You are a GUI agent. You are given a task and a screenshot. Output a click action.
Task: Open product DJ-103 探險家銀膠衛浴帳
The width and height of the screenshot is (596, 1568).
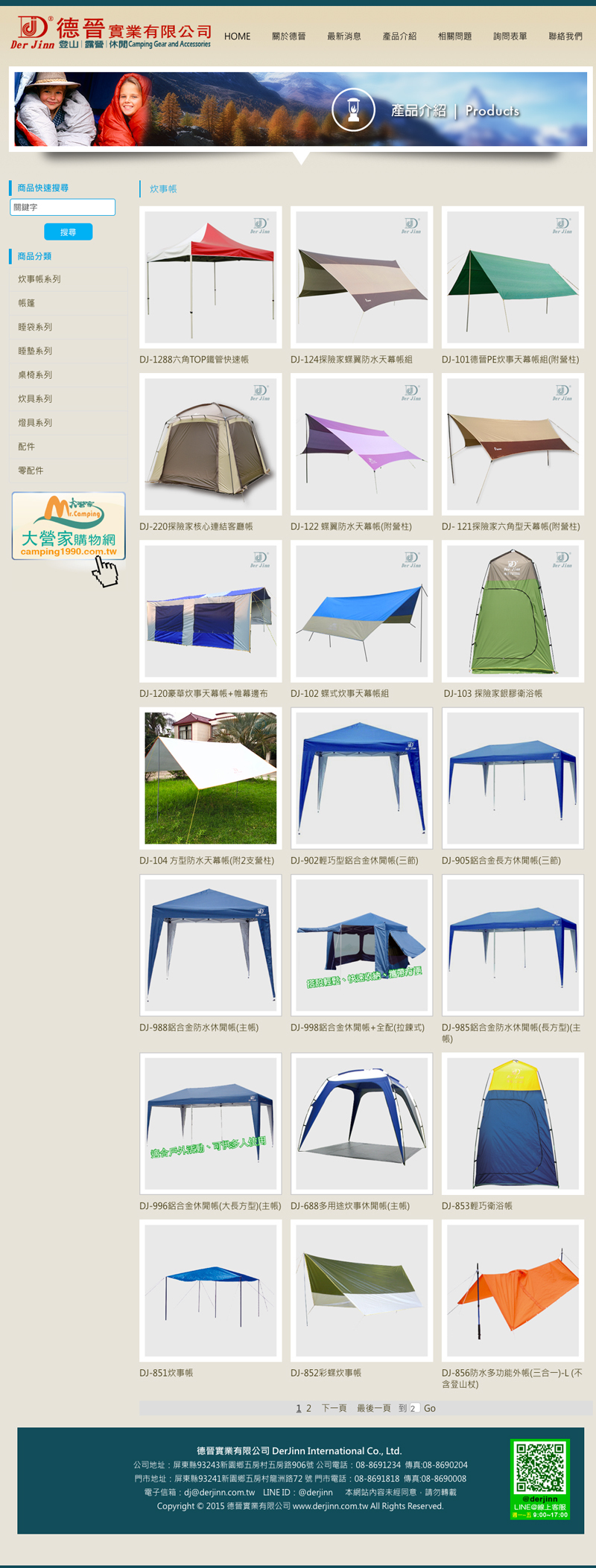coord(513,611)
